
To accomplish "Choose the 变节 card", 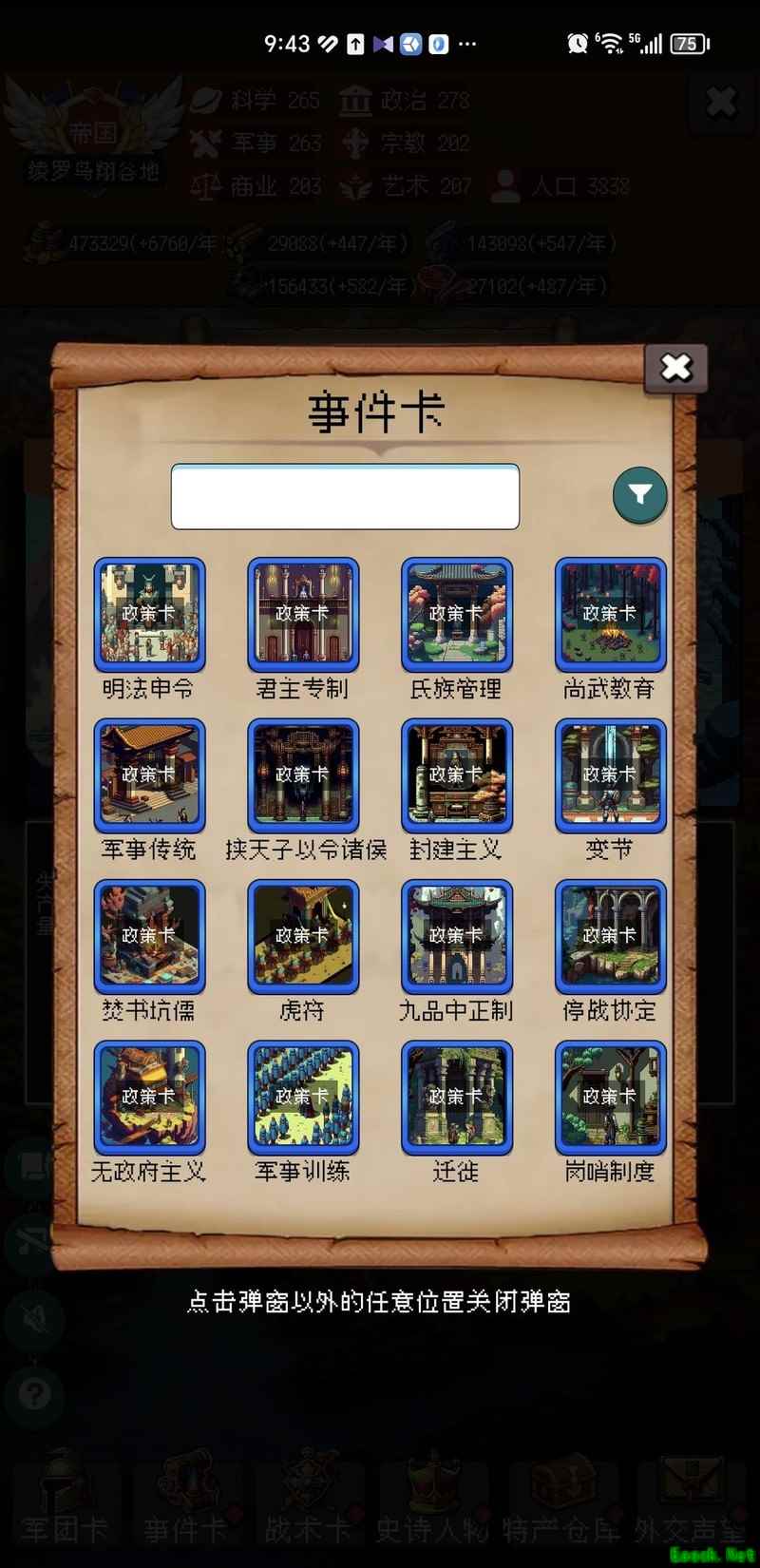I will [x=610, y=774].
